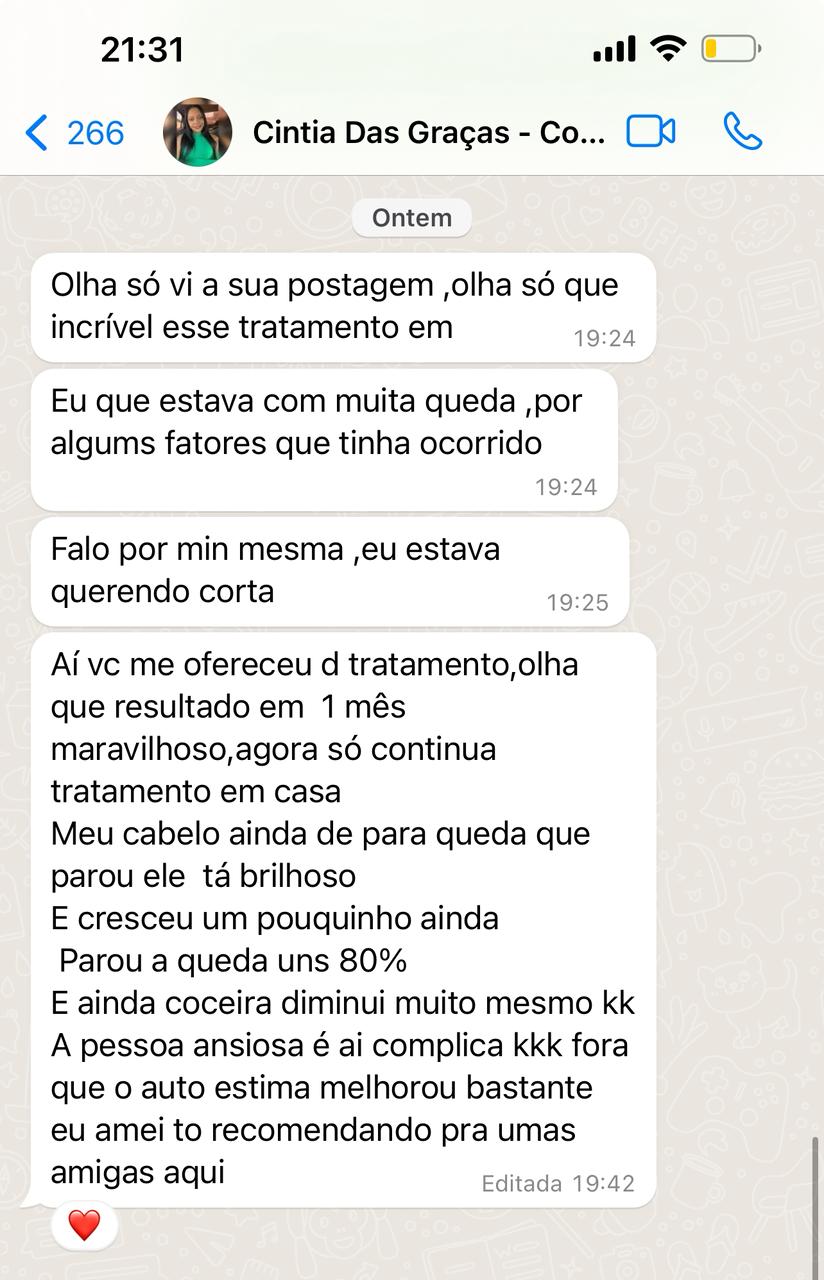
Task: Start a video call with Cintia
Action: tap(650, 132)
